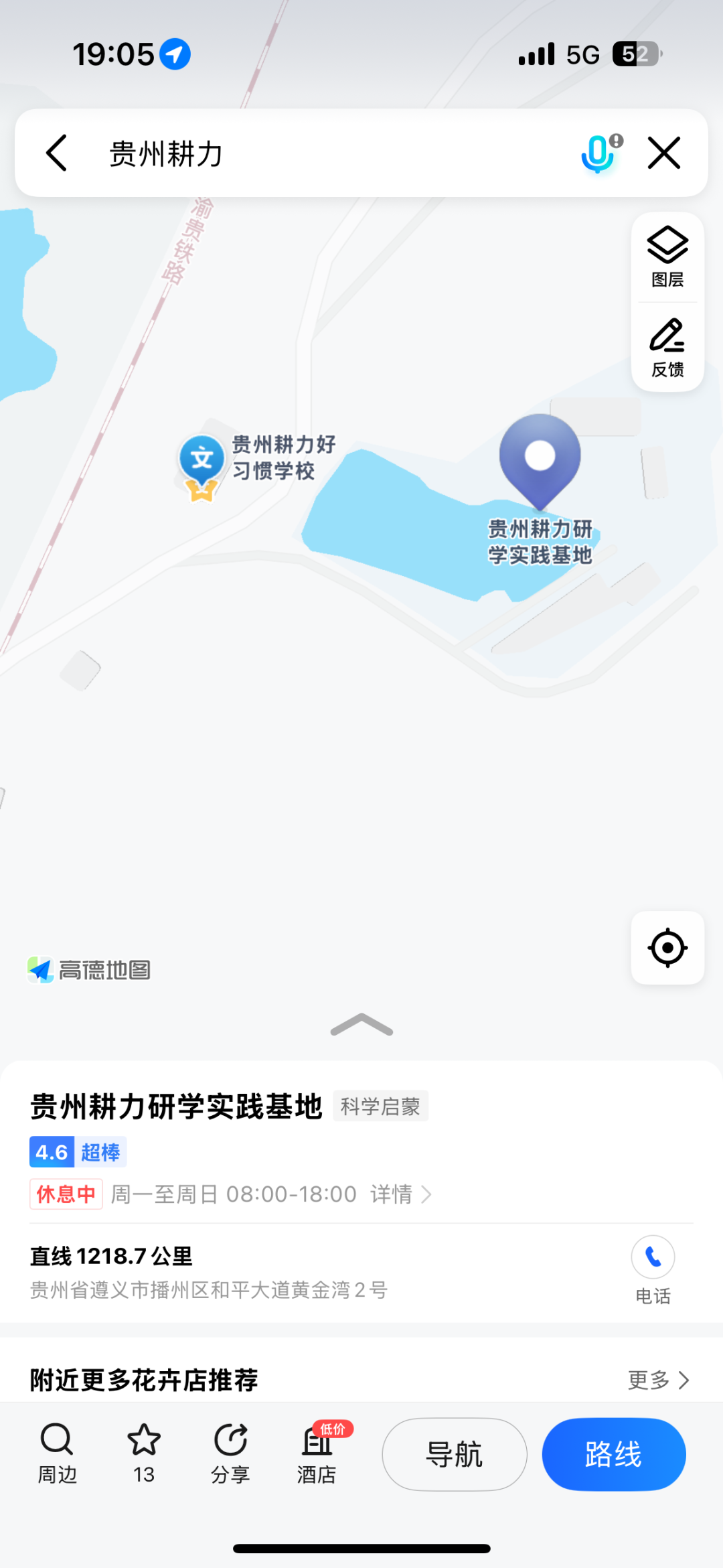Select the 贵州耕力好习惯学校 map marker
The width and height of the screenshot is (723, 1568).
click(202, 461)
